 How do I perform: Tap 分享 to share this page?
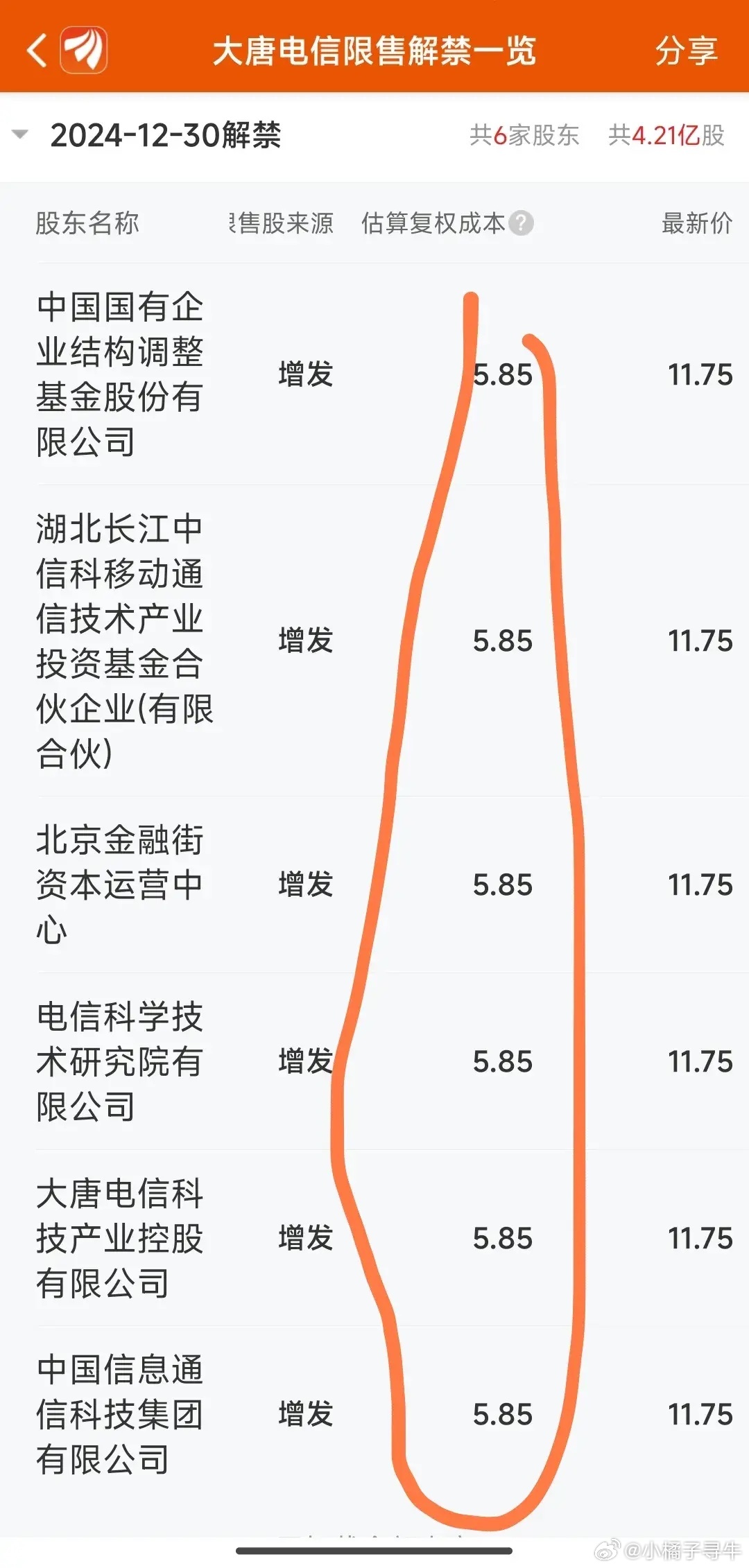[x=686, y=51]
